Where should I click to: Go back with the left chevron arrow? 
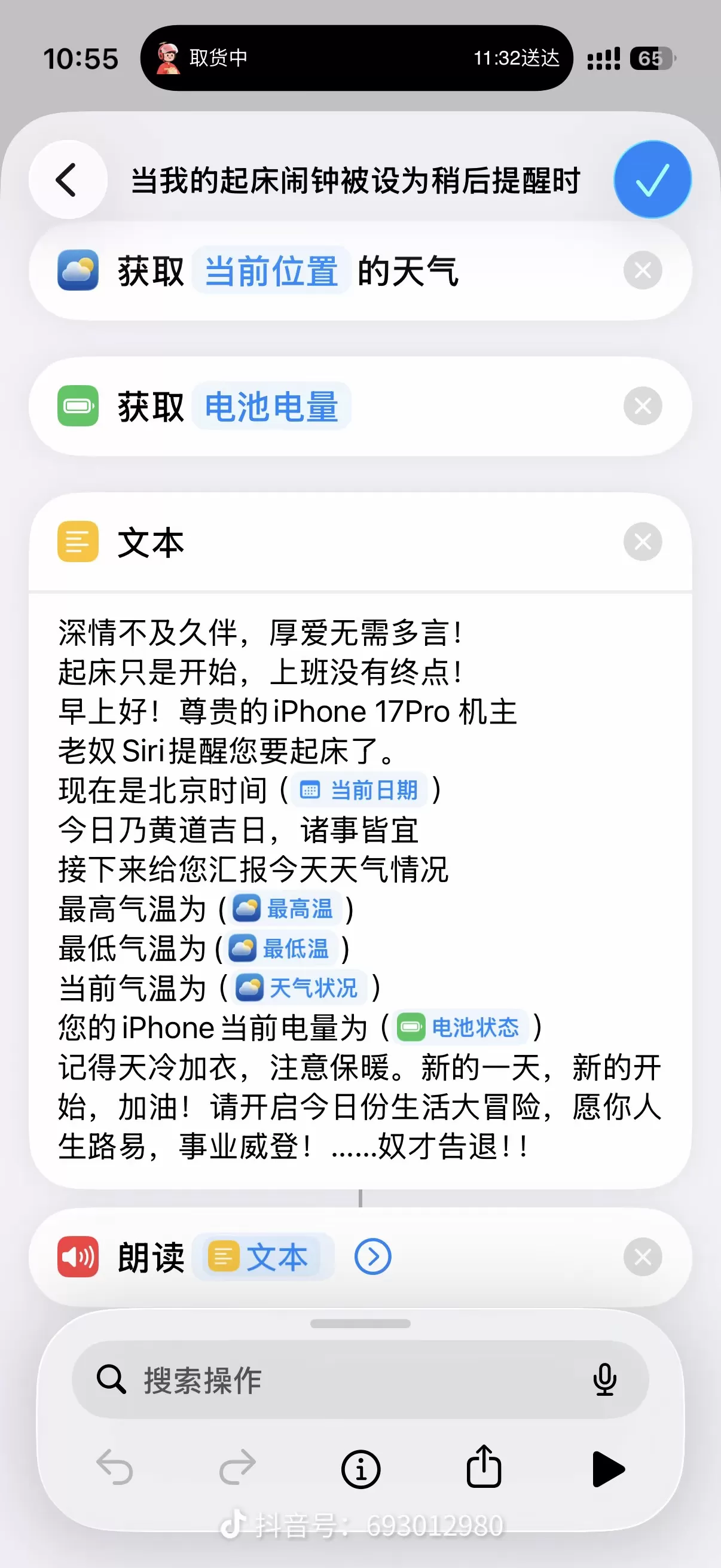coord(68,179)
